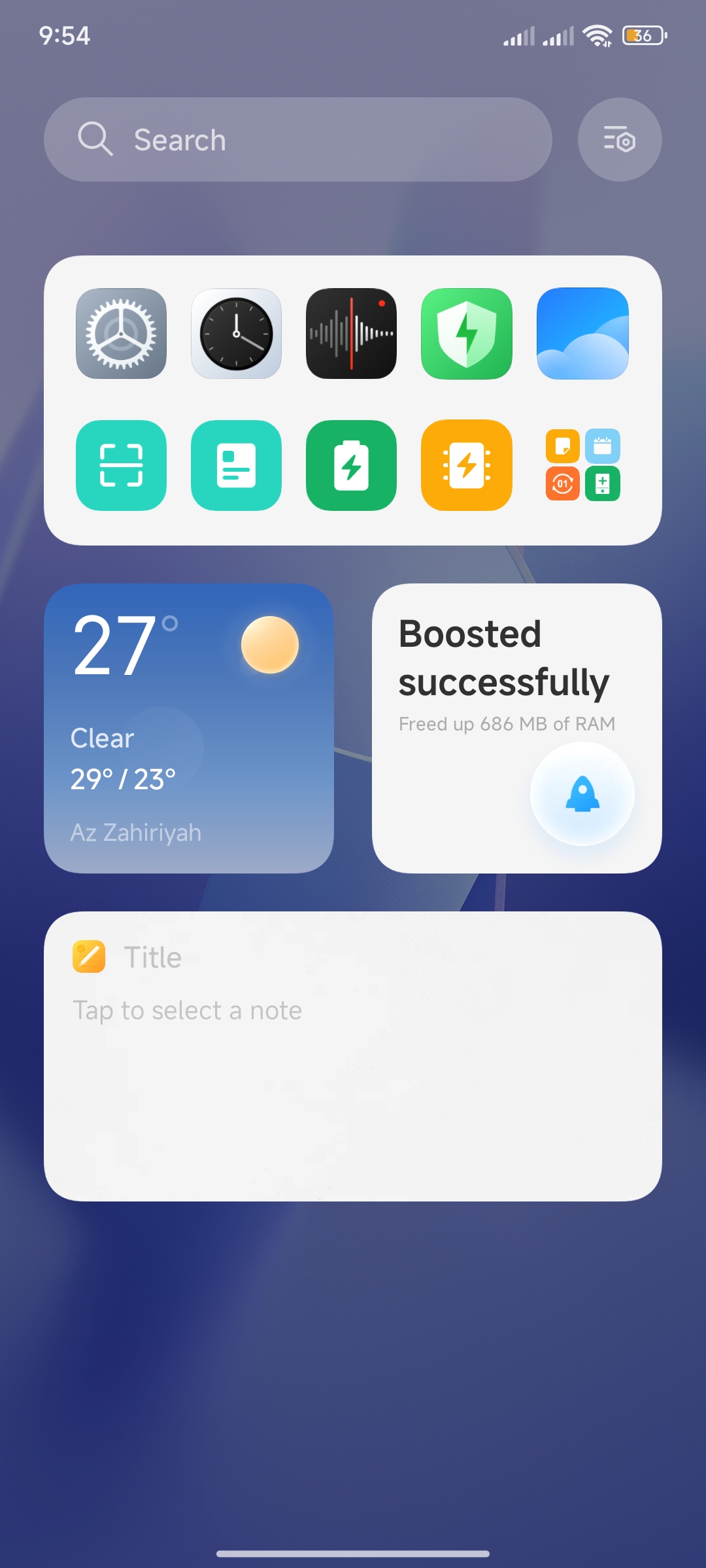Open the orange chip booster shortcut
This screenshot has width=706, height=1568.
[x=467, y=465]
